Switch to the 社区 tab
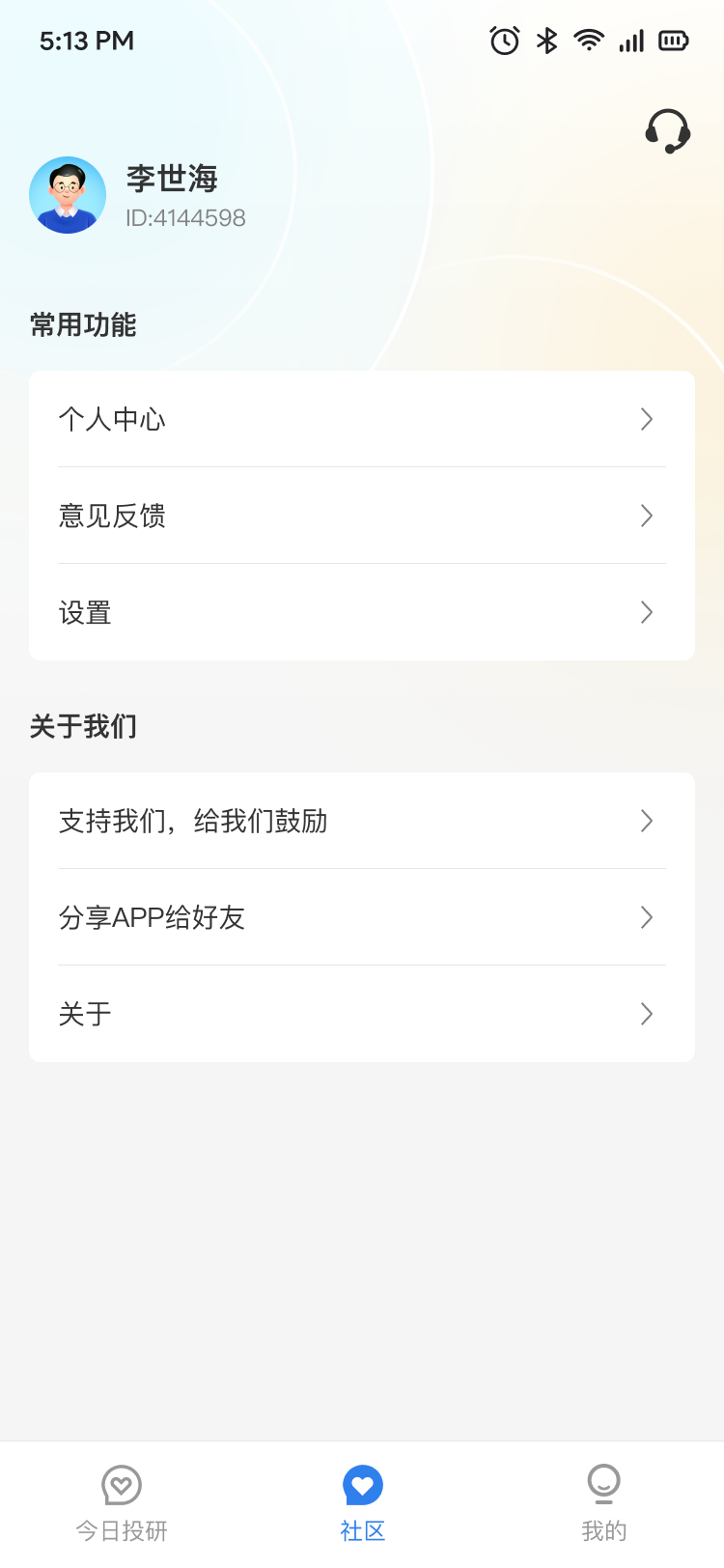Image resolution: width=724 pixels, height=1568 pixels. [x=362, y=1501]
